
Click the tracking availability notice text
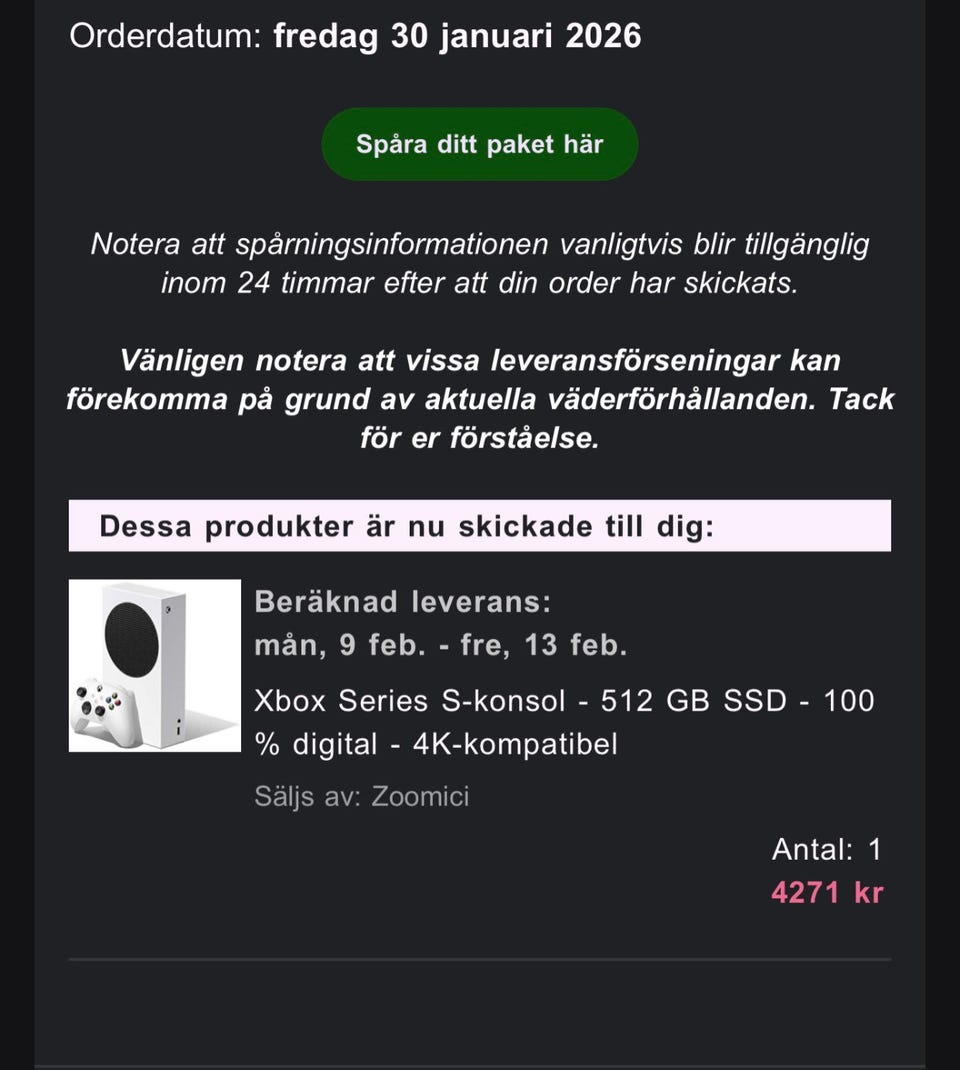point(480,263)
